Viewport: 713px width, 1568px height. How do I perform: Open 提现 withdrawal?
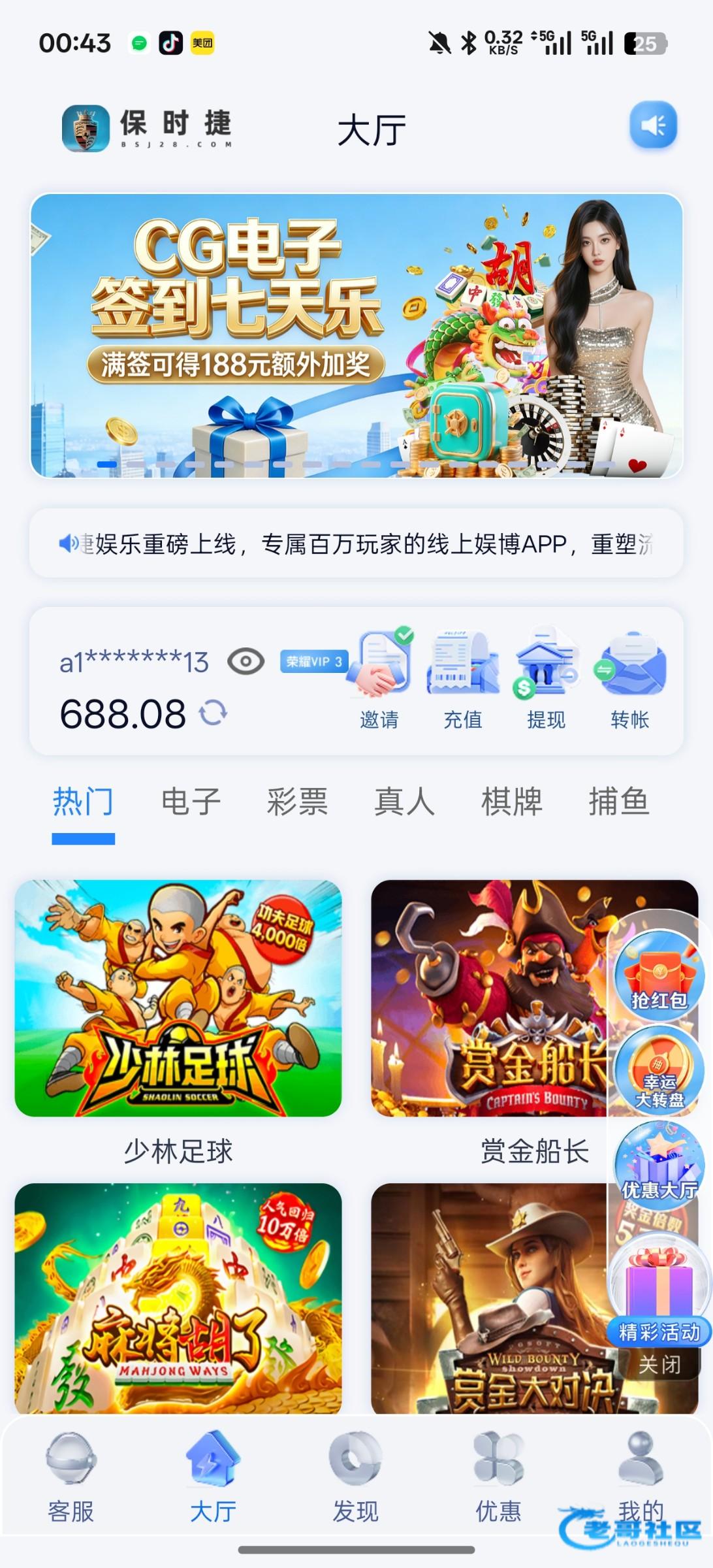click(x=546, y=679)
